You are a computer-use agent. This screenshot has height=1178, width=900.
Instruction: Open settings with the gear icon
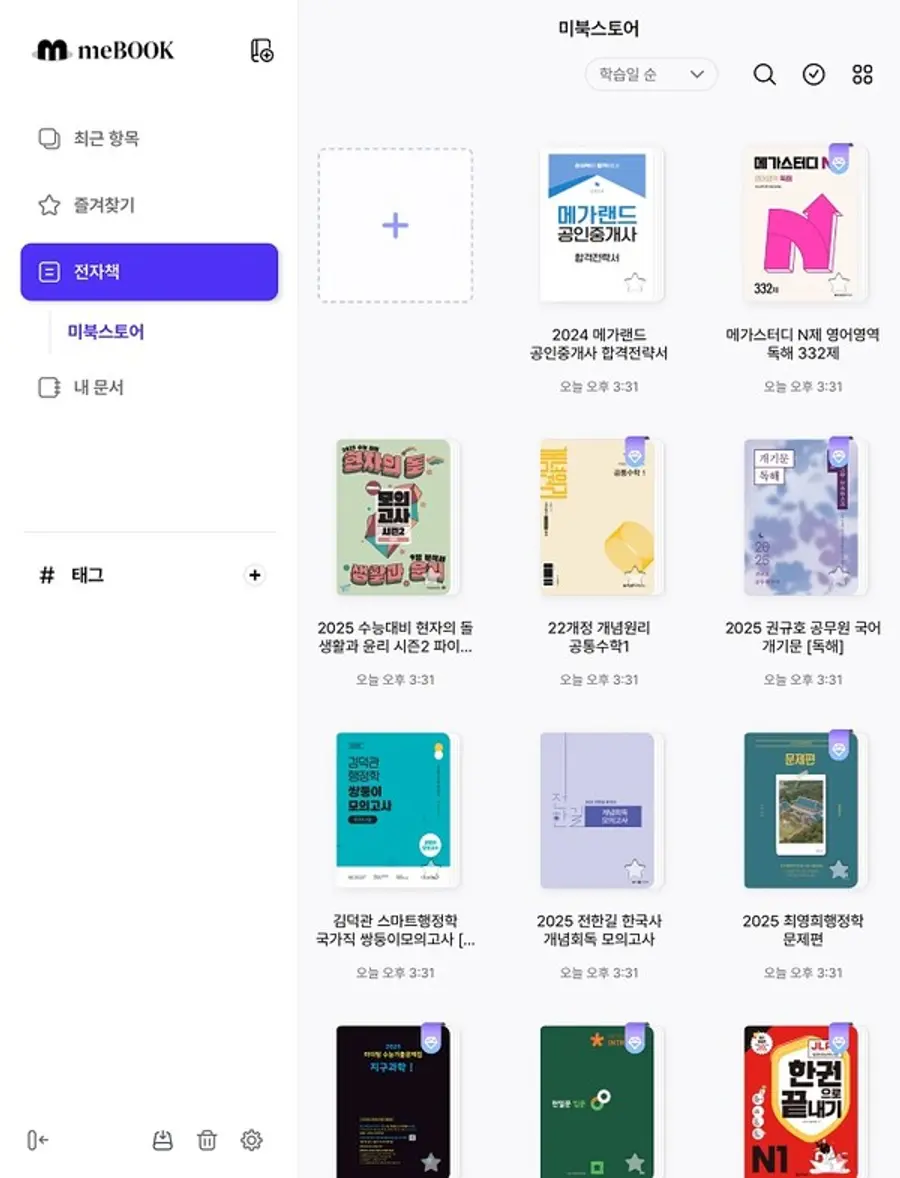point(252,1139)
